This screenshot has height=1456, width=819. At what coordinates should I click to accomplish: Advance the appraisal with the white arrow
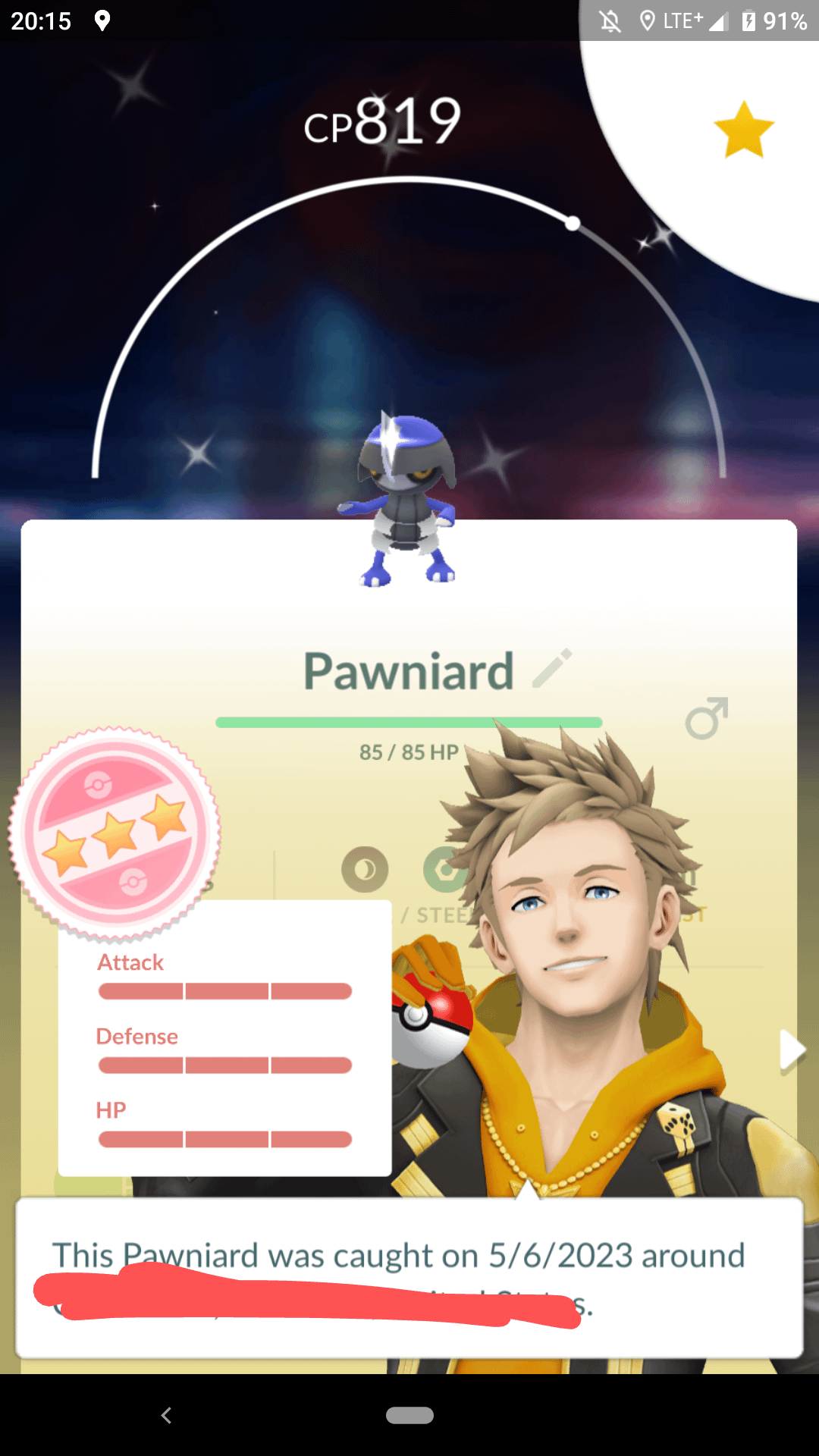tap(792, 1051)
